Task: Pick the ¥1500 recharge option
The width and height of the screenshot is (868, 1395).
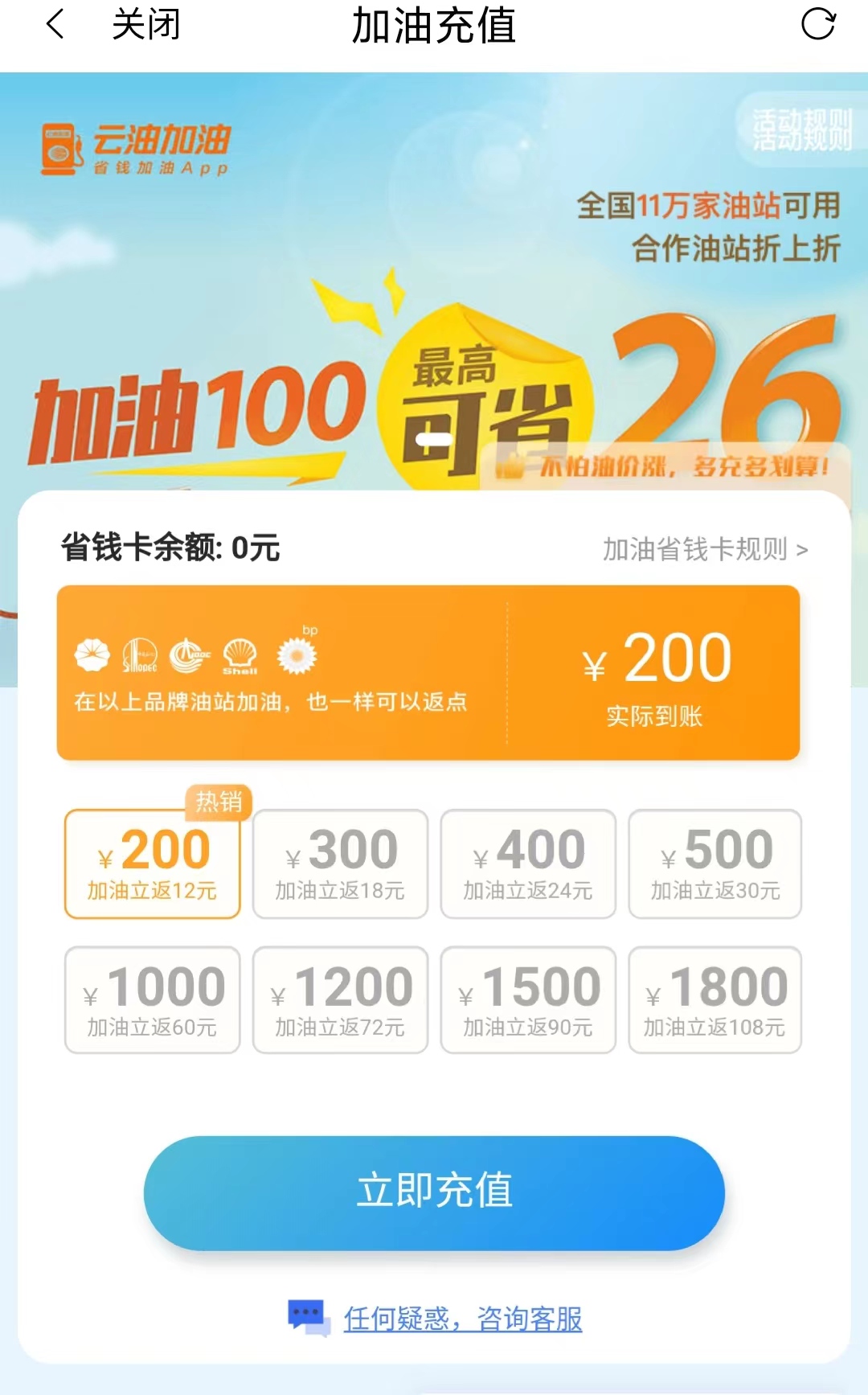Action: (x=528, y=999)
